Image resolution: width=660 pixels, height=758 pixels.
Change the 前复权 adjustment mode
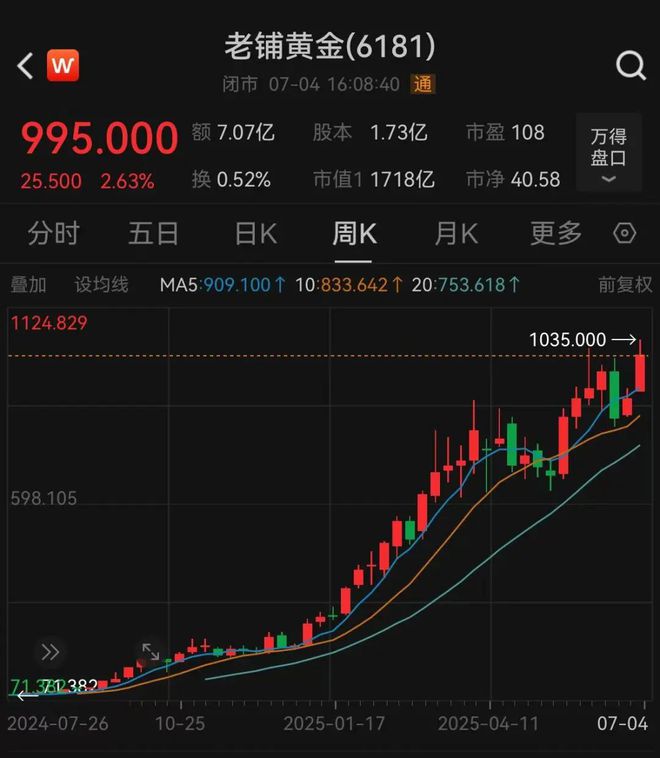(x=625, y=285)
